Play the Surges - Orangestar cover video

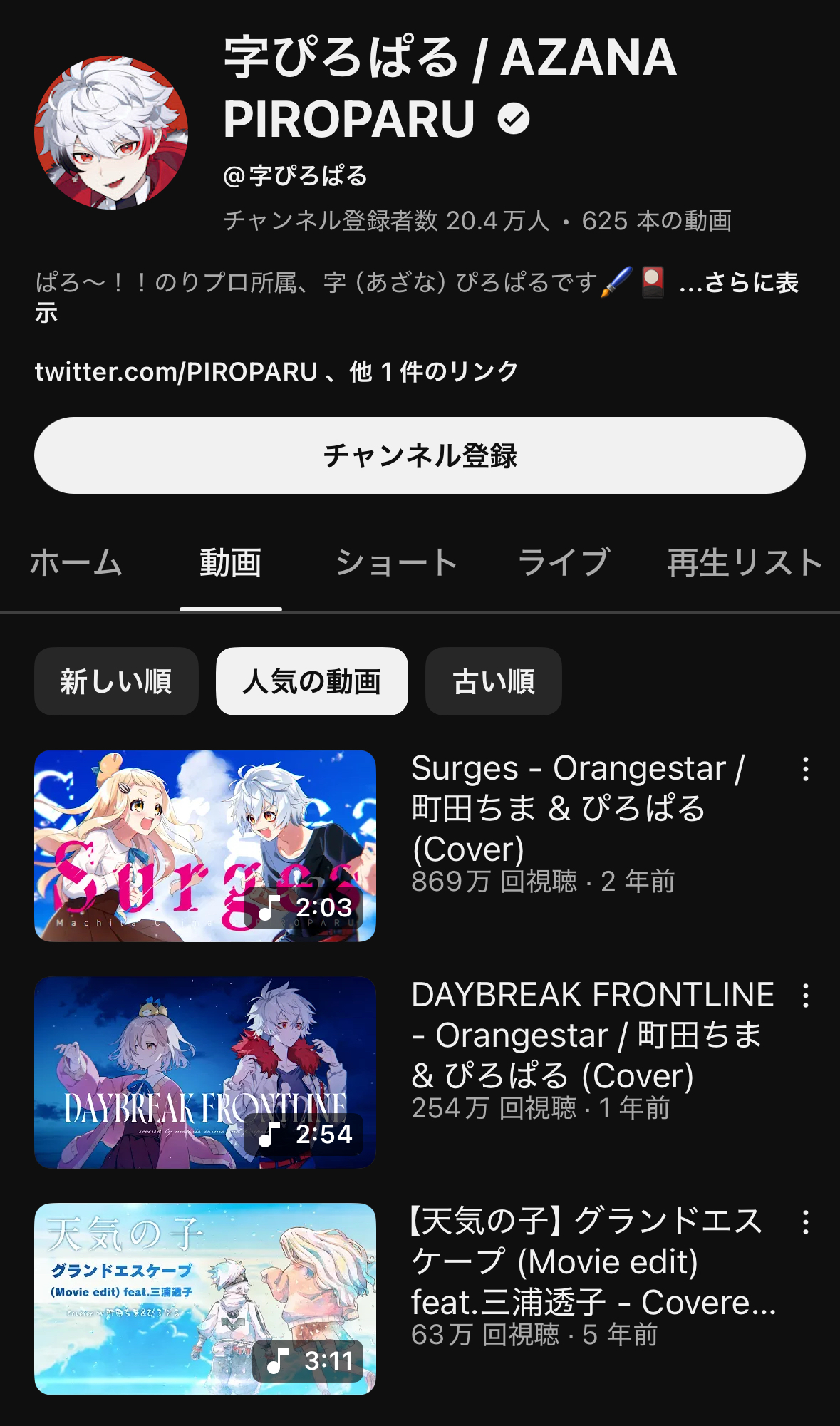coord(205,846)
